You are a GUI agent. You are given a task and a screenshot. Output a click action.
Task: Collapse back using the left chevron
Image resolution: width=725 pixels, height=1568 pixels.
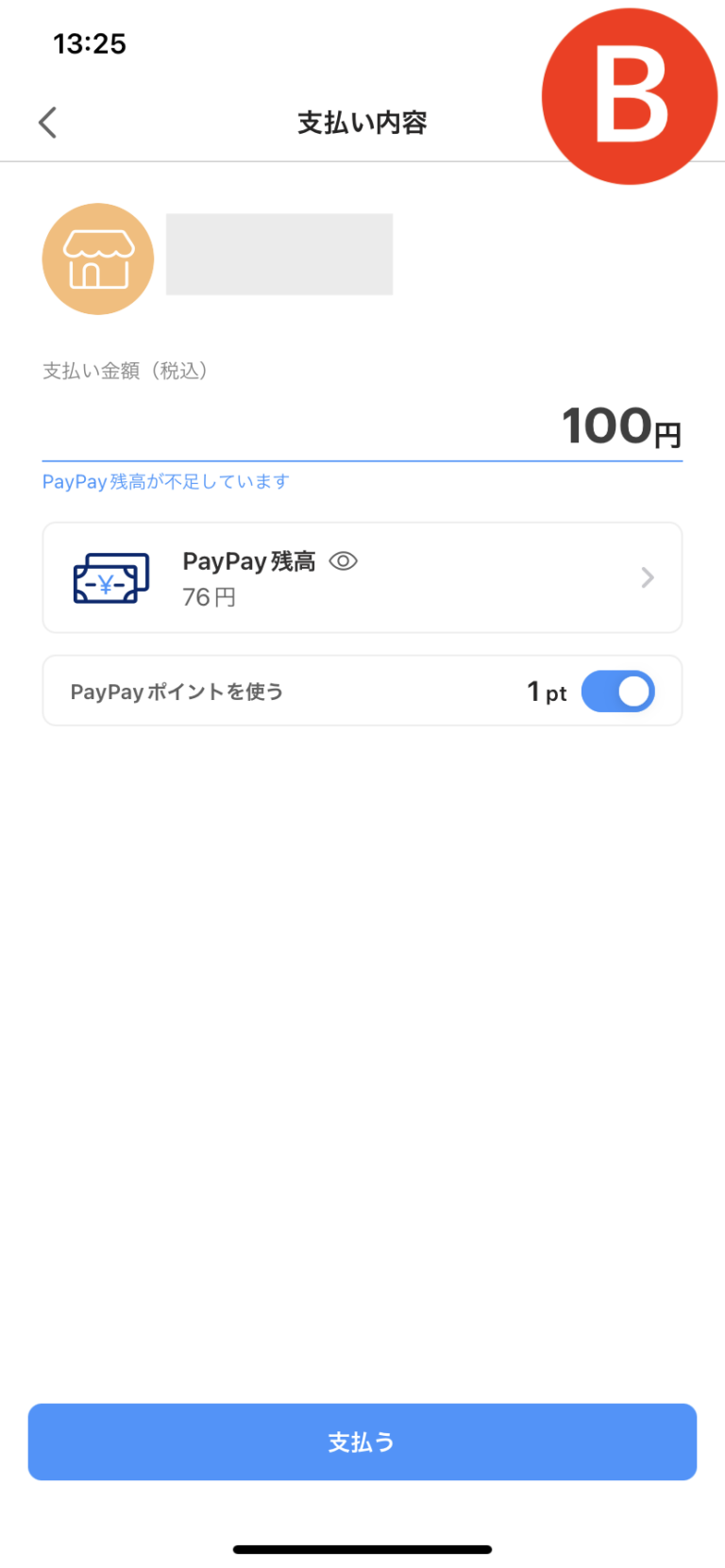[x=47, y=123]
